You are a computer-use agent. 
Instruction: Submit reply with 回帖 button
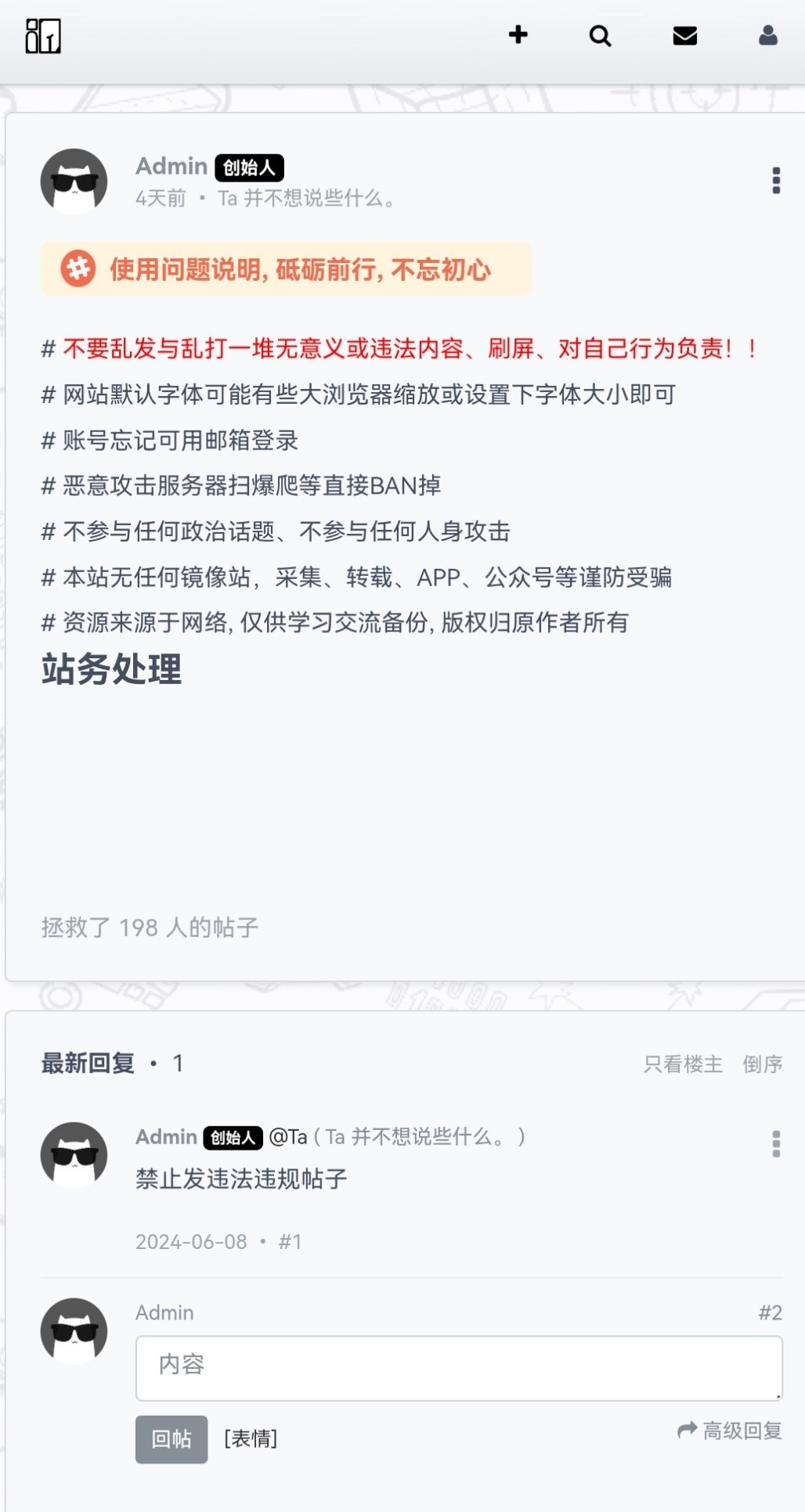[x=171, y=1438]
